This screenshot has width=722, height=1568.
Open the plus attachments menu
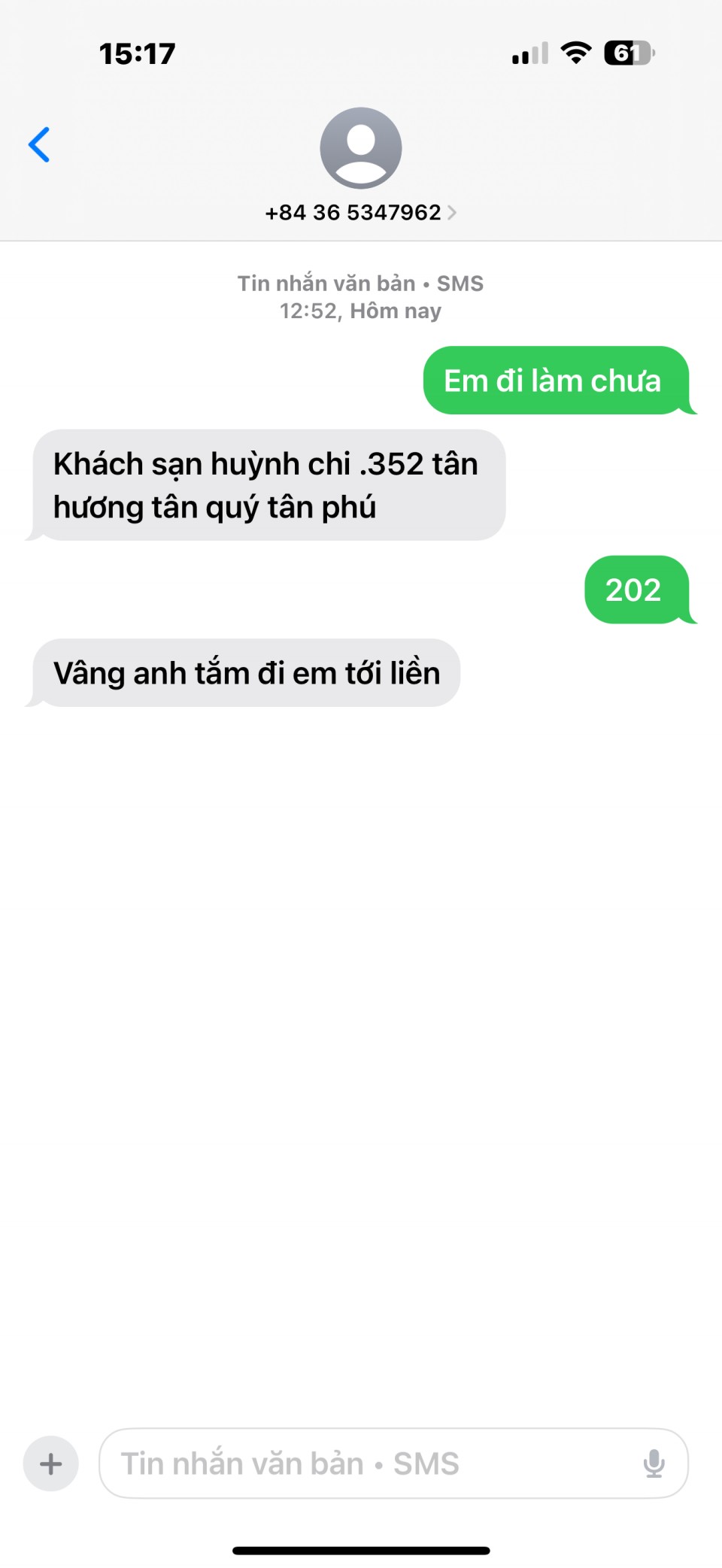click(x=51, y=1463)
